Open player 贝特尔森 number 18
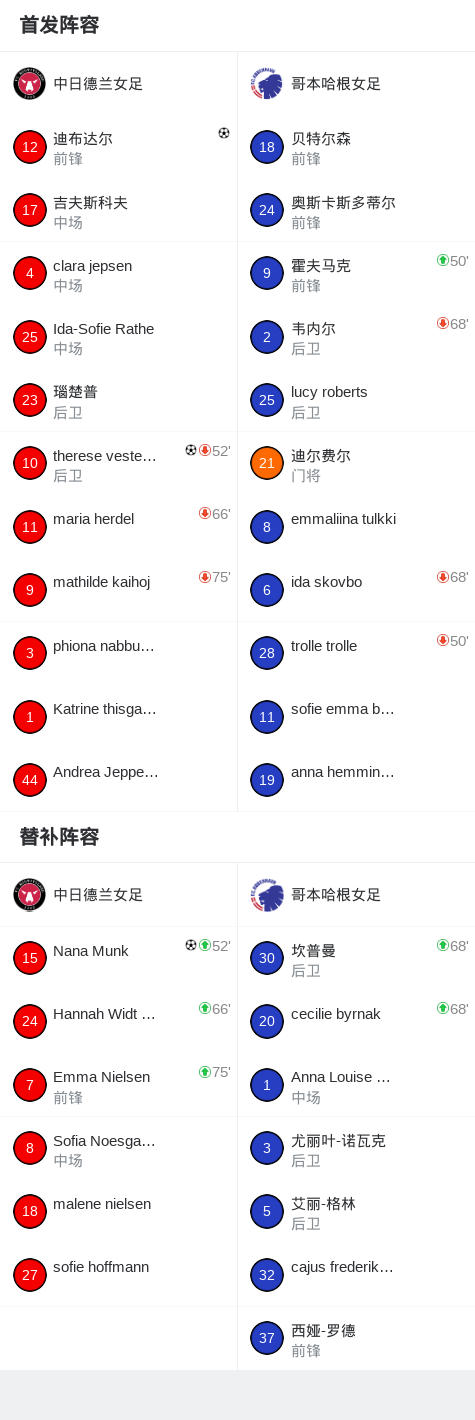 tap(356, 147)
